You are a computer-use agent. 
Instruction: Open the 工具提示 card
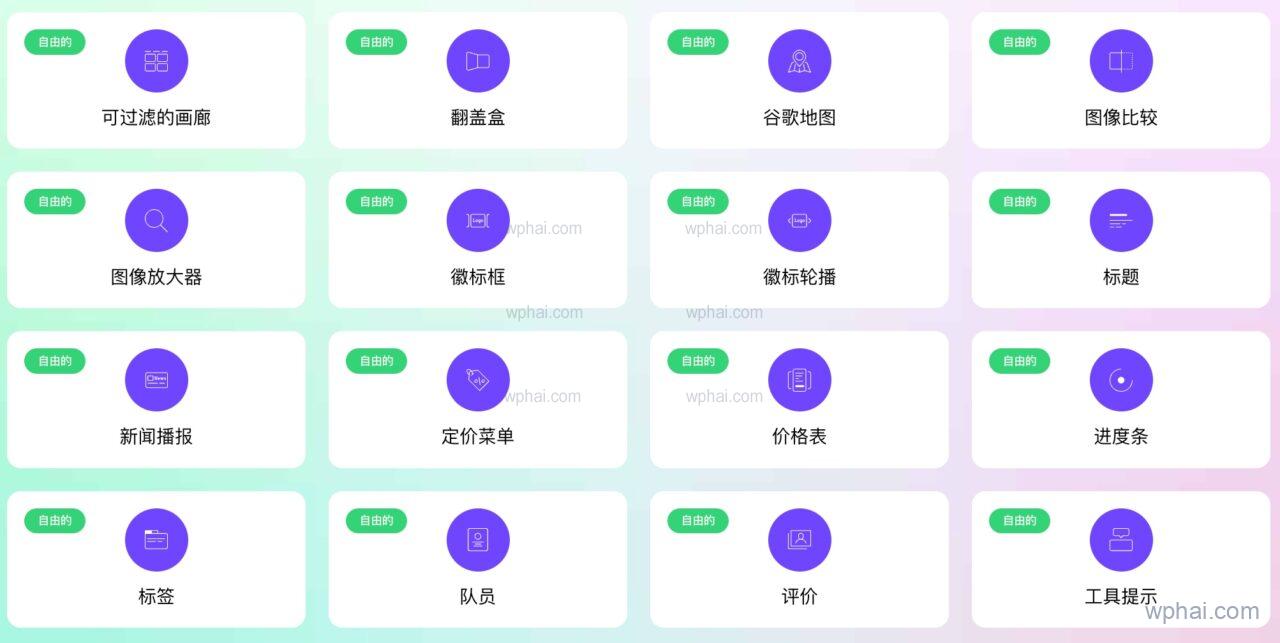(x=1121, y=560)
